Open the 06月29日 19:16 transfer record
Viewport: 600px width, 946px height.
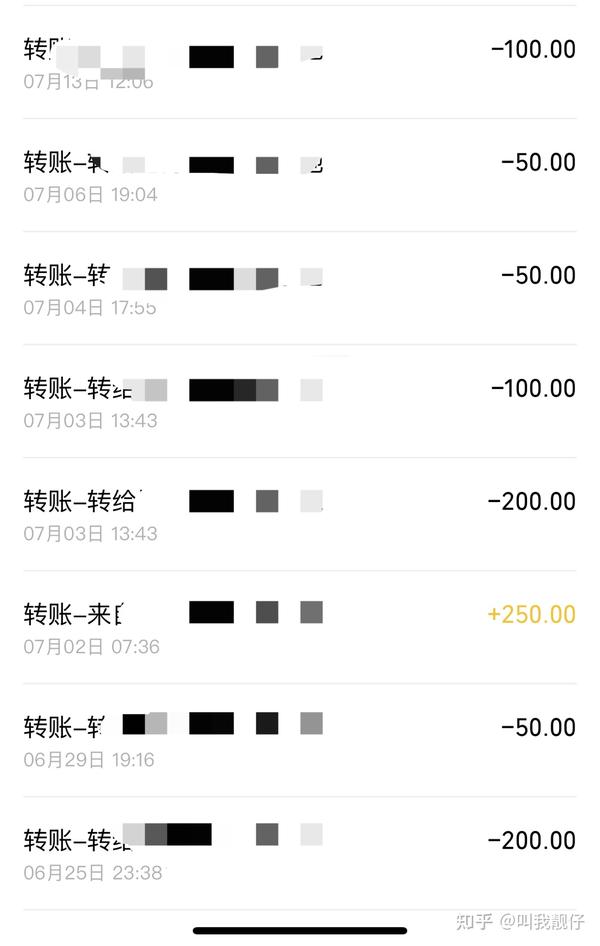click(x=300, y=741)
